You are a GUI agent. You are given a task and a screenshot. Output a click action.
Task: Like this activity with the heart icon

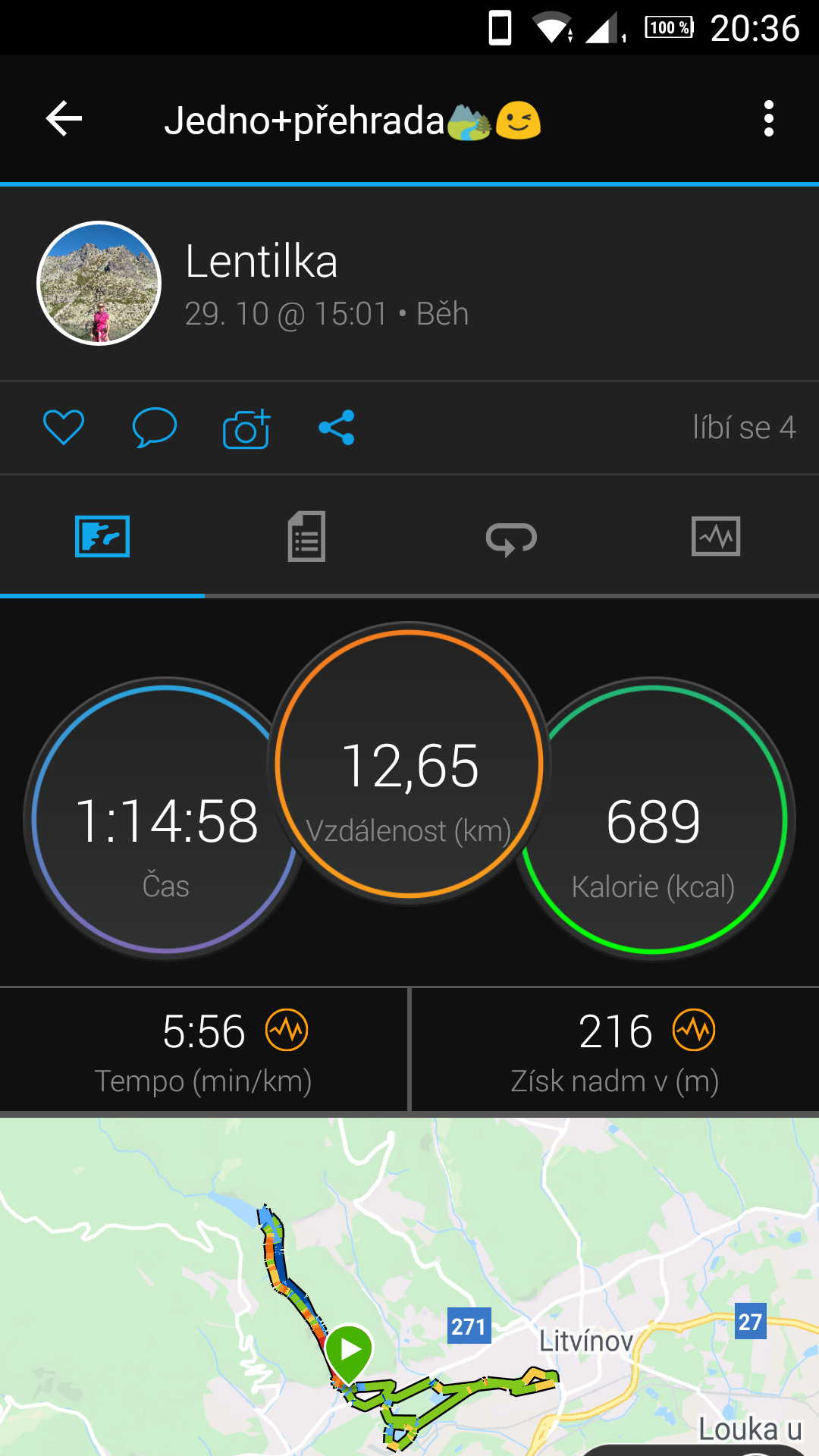[64, 427]
